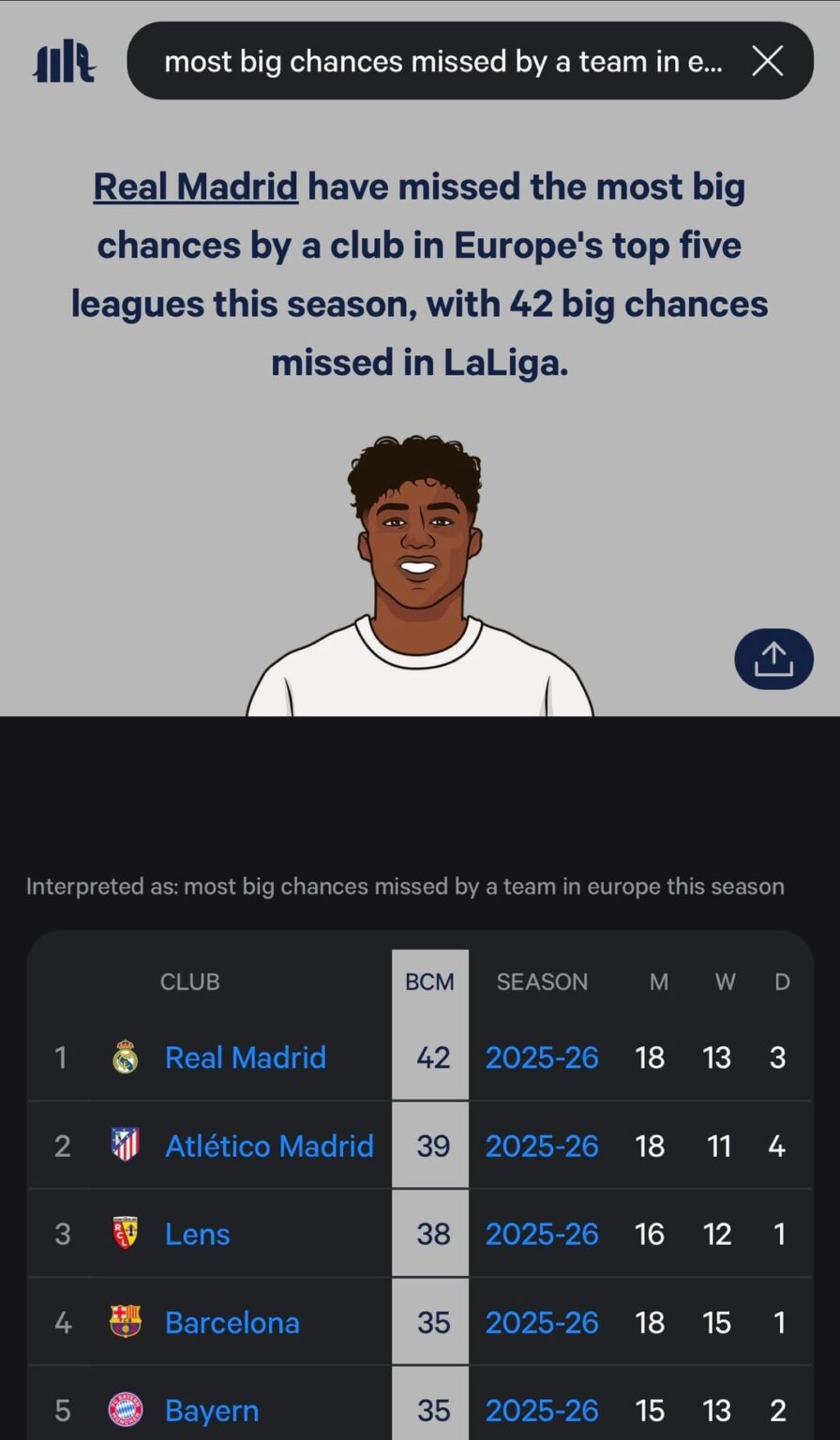Viewport: 840px width, 1440px height.
Task: Open the Lens team link
Action: [x=197, y=1234]
